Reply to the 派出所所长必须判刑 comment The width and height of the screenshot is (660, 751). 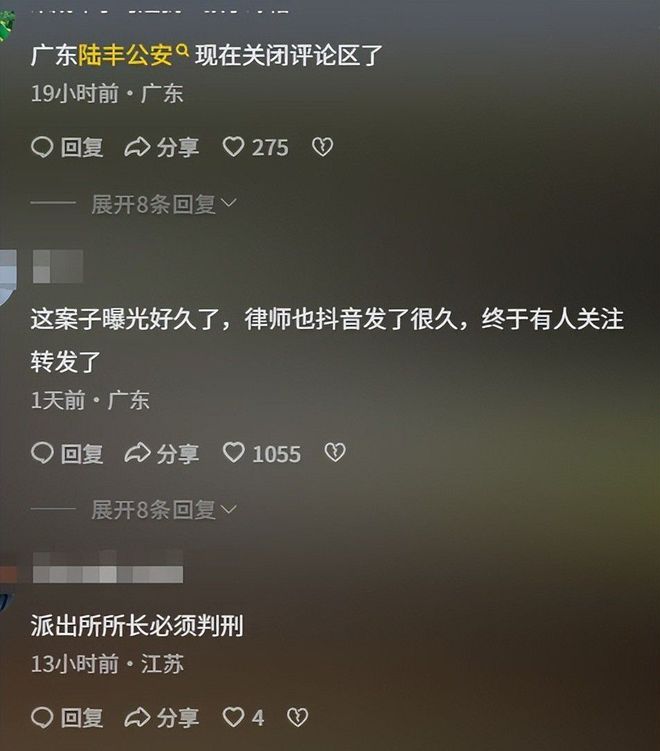pos(67,718)
